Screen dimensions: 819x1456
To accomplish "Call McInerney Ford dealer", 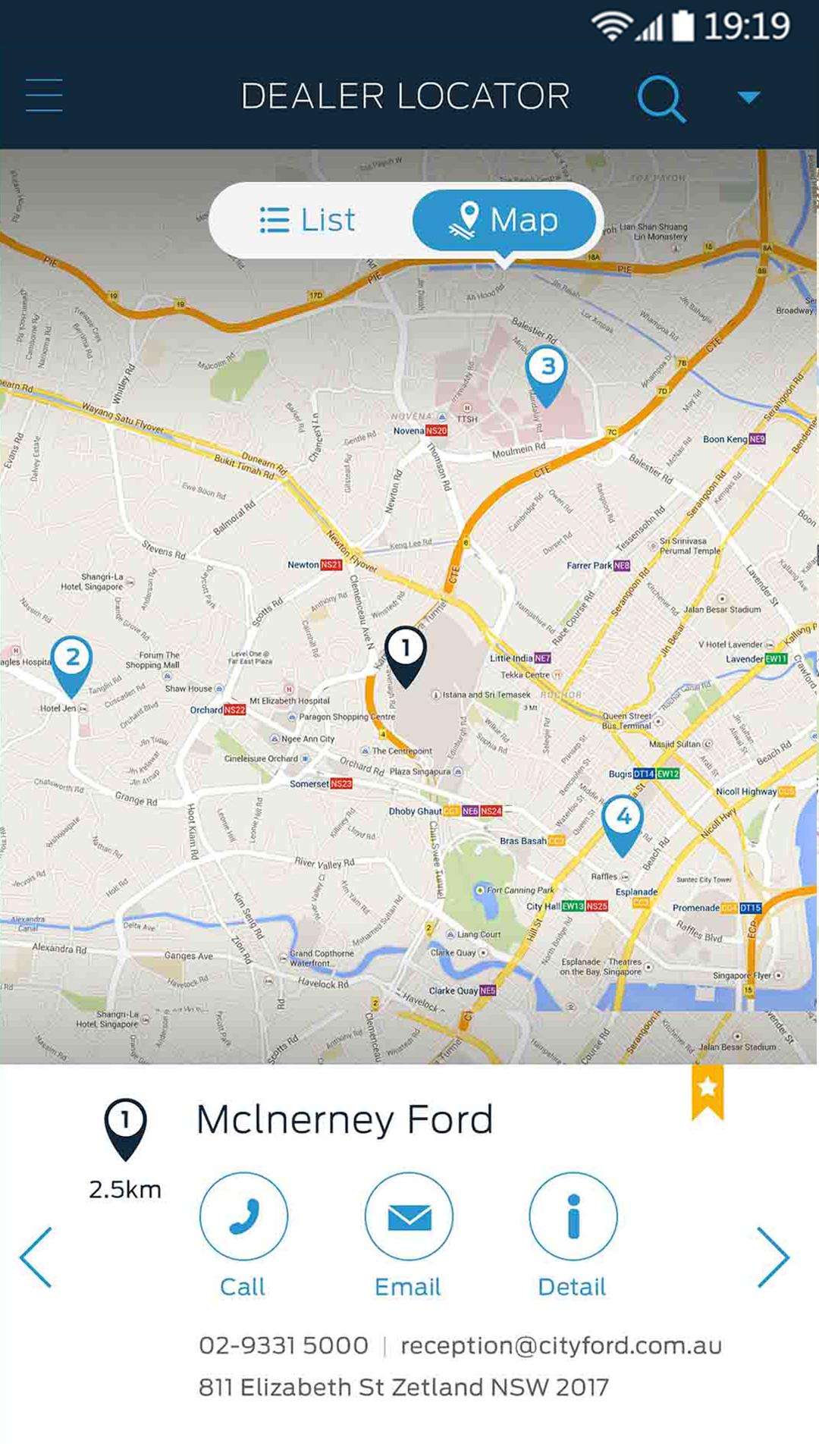I will coord(243,1217).
